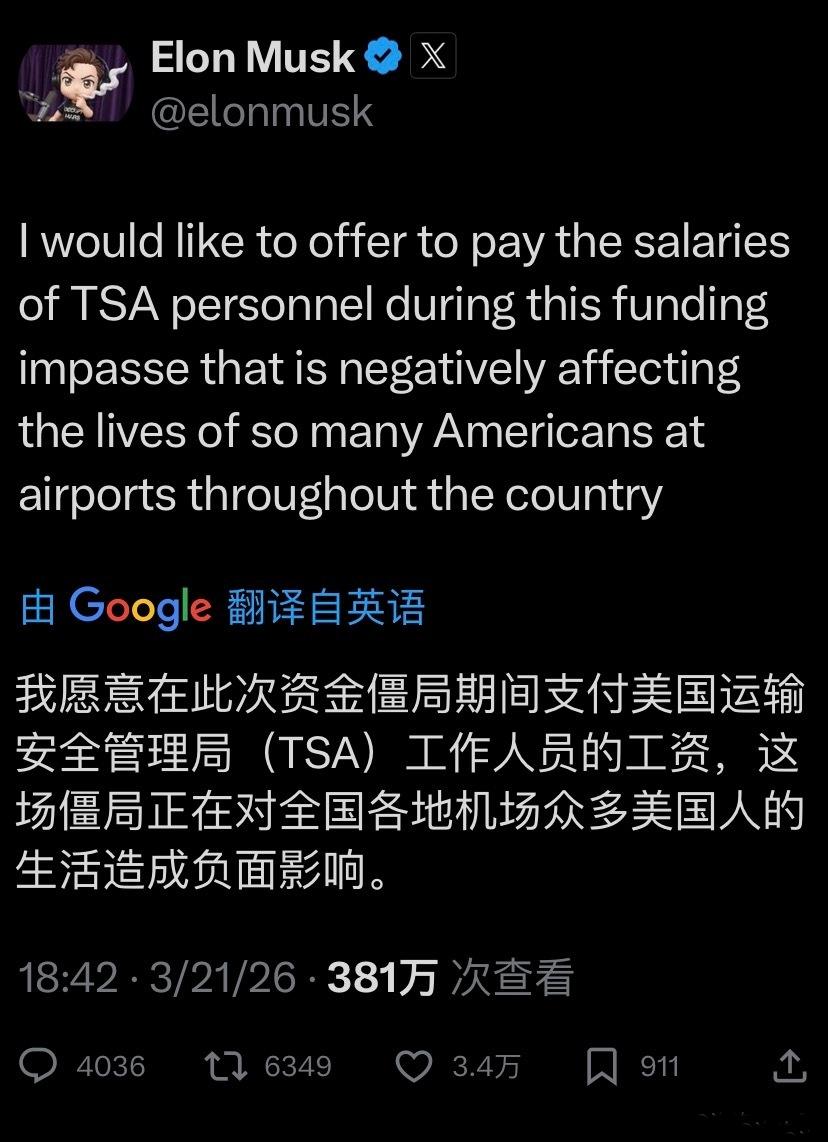Click the repost count 6349
Image resolution: width=828 pixels, height=1142 pixels.
[x=298, y=1066]
